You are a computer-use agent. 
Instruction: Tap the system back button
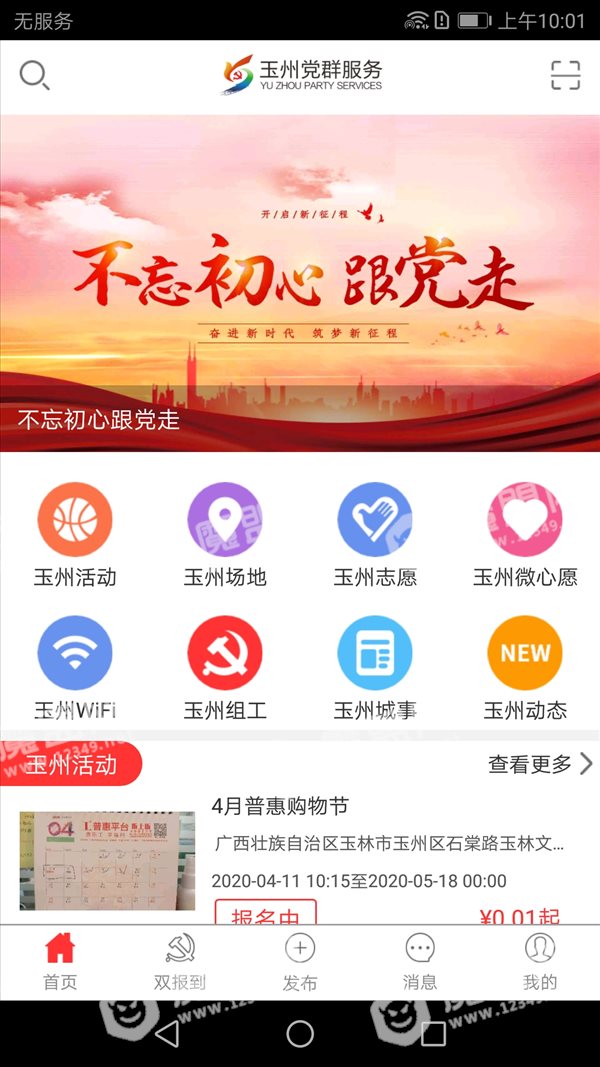(x=167, y=1034)
